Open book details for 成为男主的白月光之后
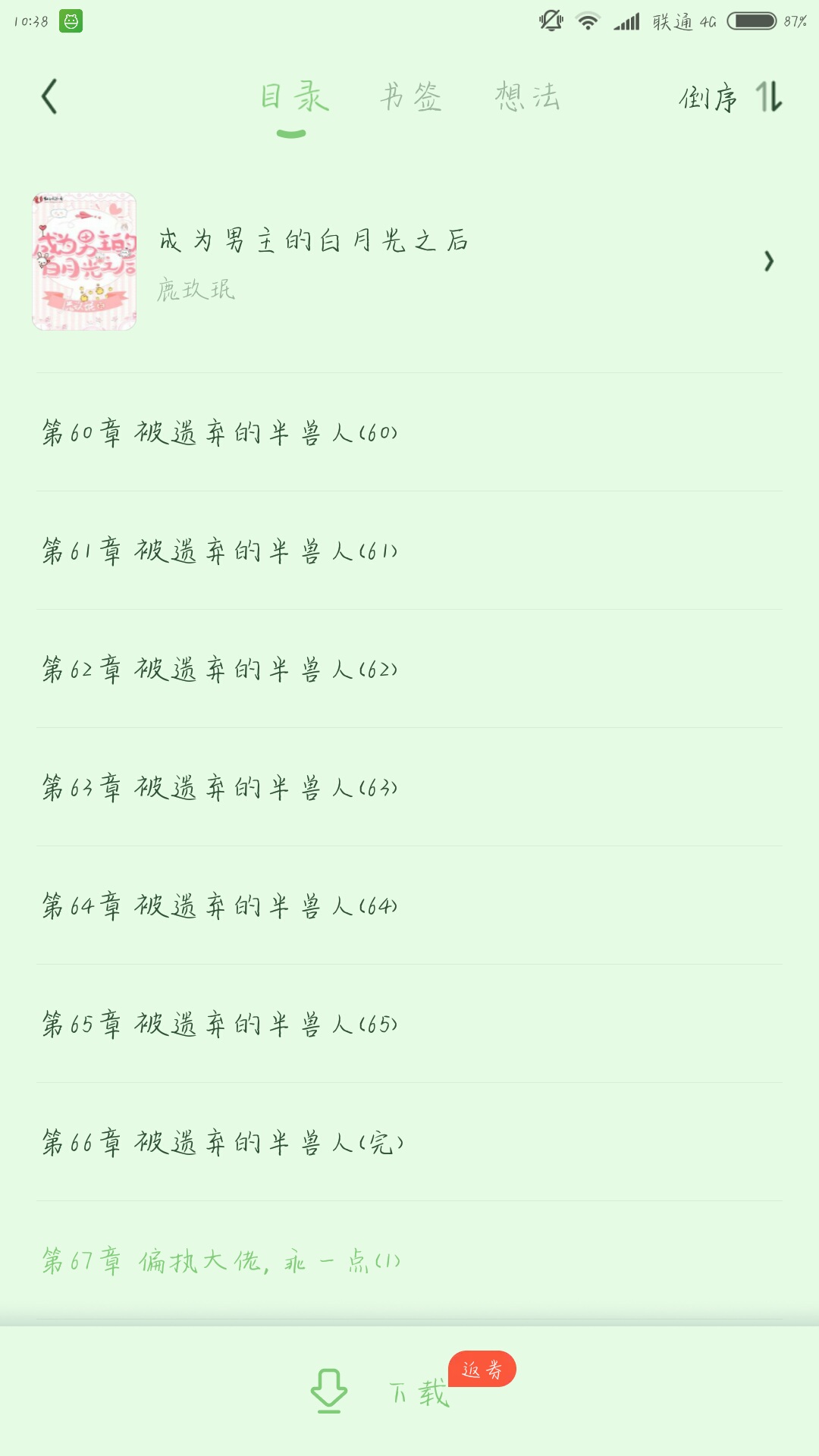Image resolution: width=819 pixels, height=1456 pixels. click(x=409, y=261)
